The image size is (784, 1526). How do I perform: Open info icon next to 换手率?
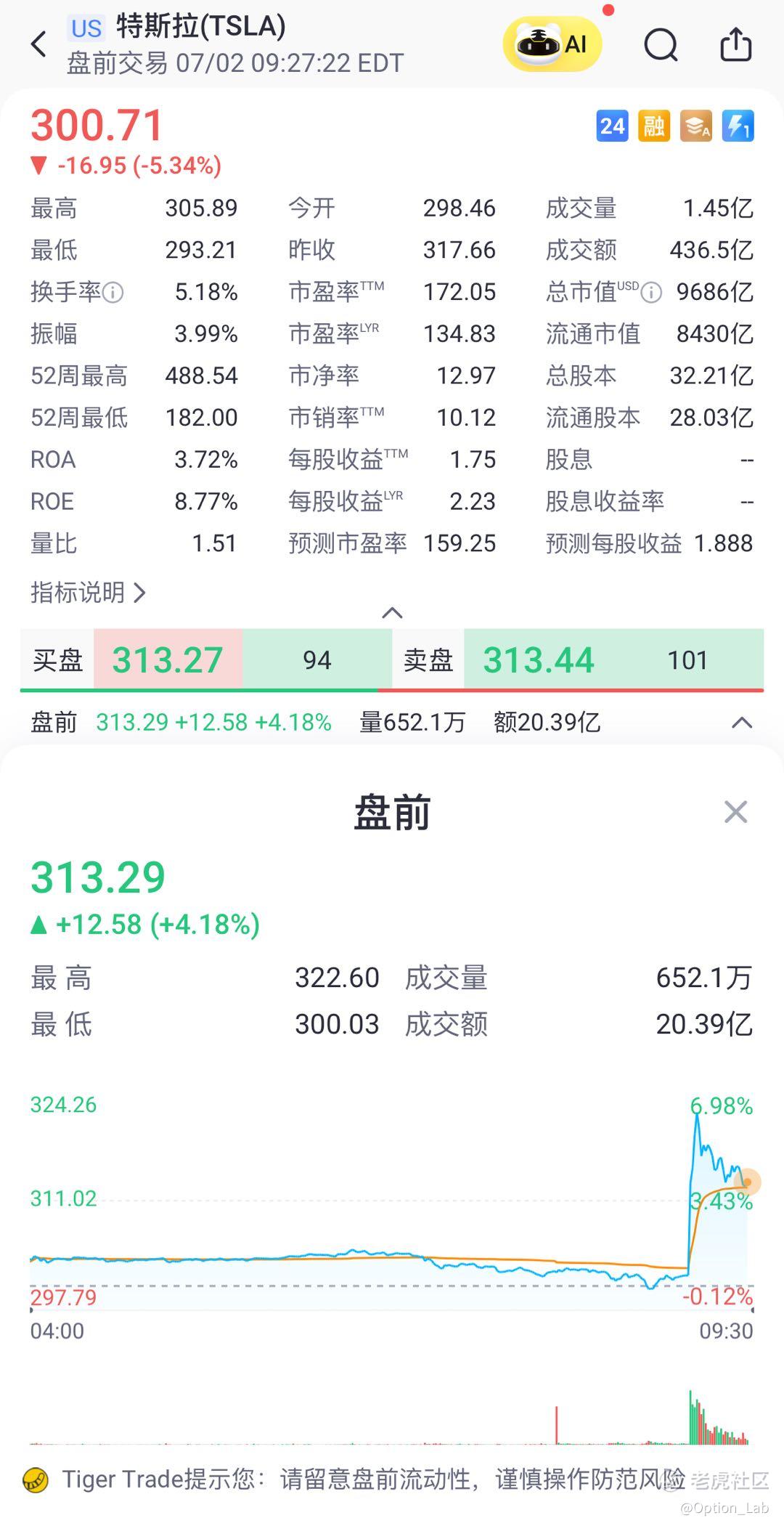tap(113, 293)
